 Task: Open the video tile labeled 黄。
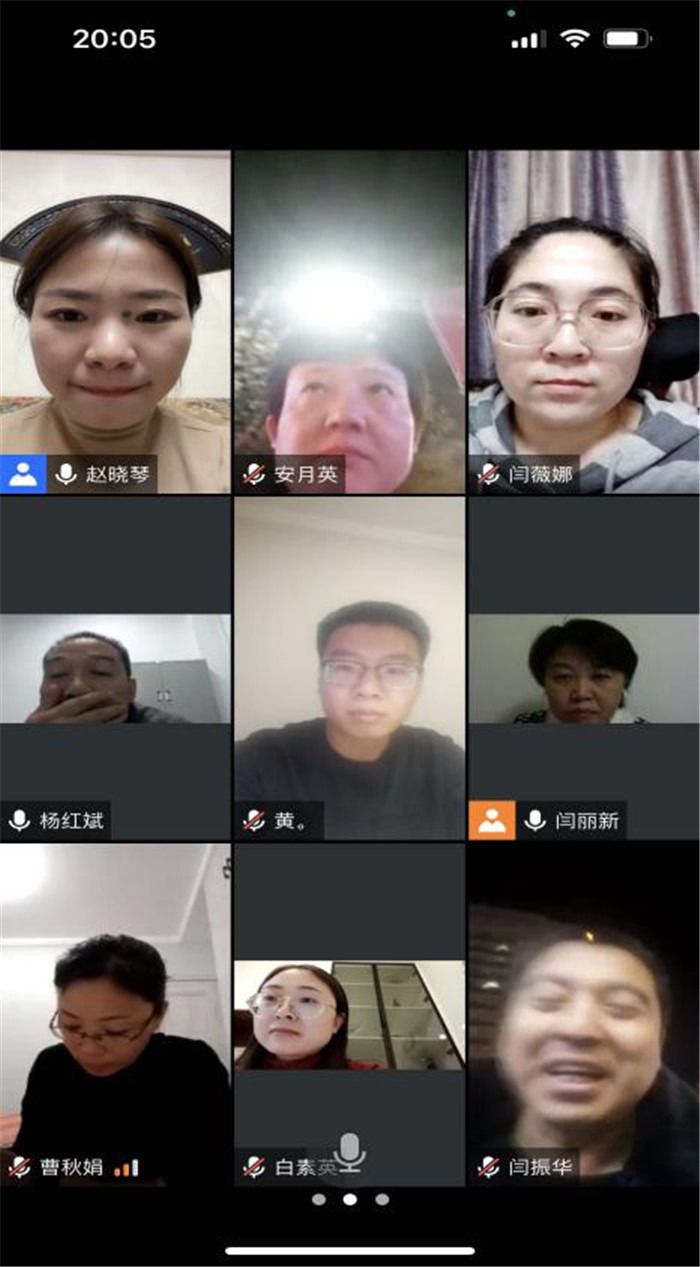pyautogui.click(x=349, y=668)
